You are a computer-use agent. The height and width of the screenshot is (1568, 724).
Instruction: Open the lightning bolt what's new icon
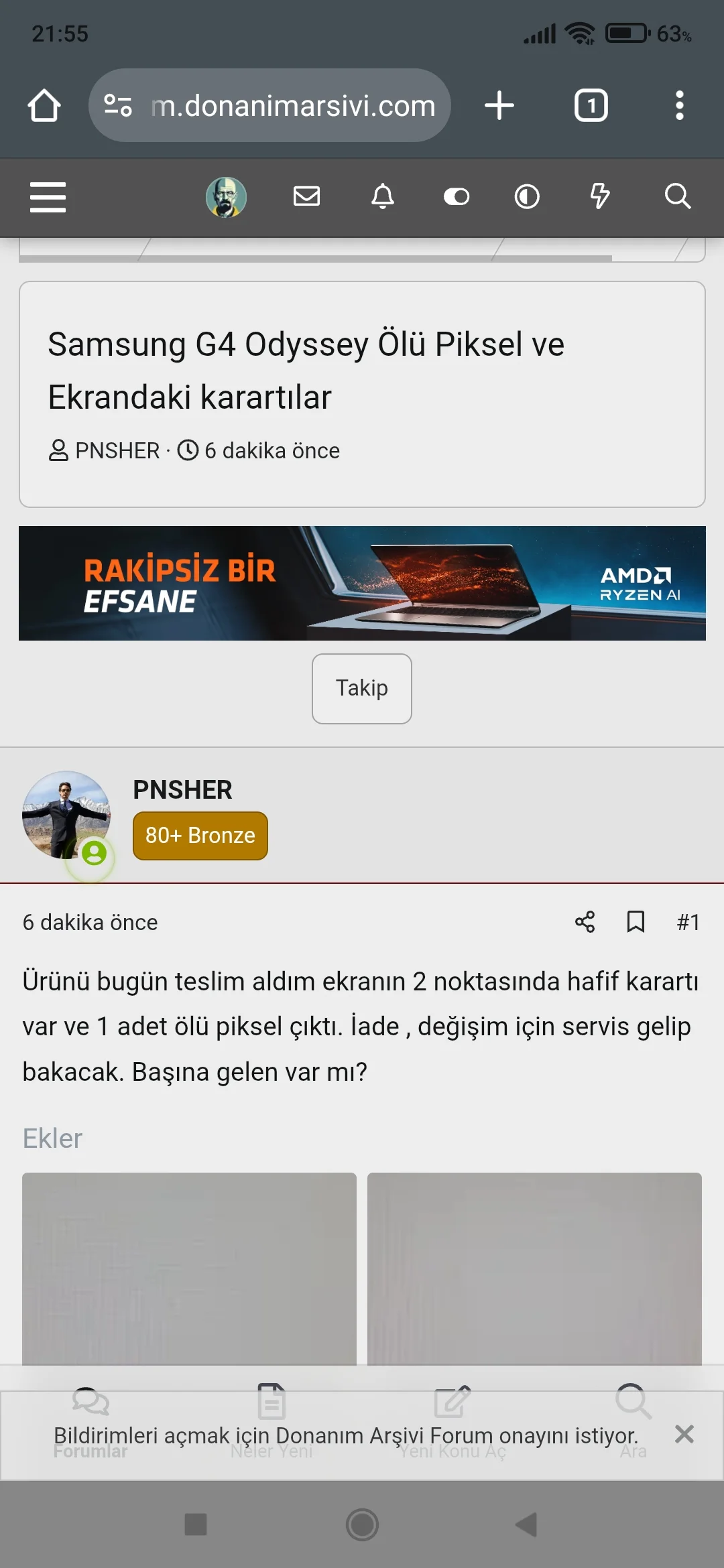point(600,196)
